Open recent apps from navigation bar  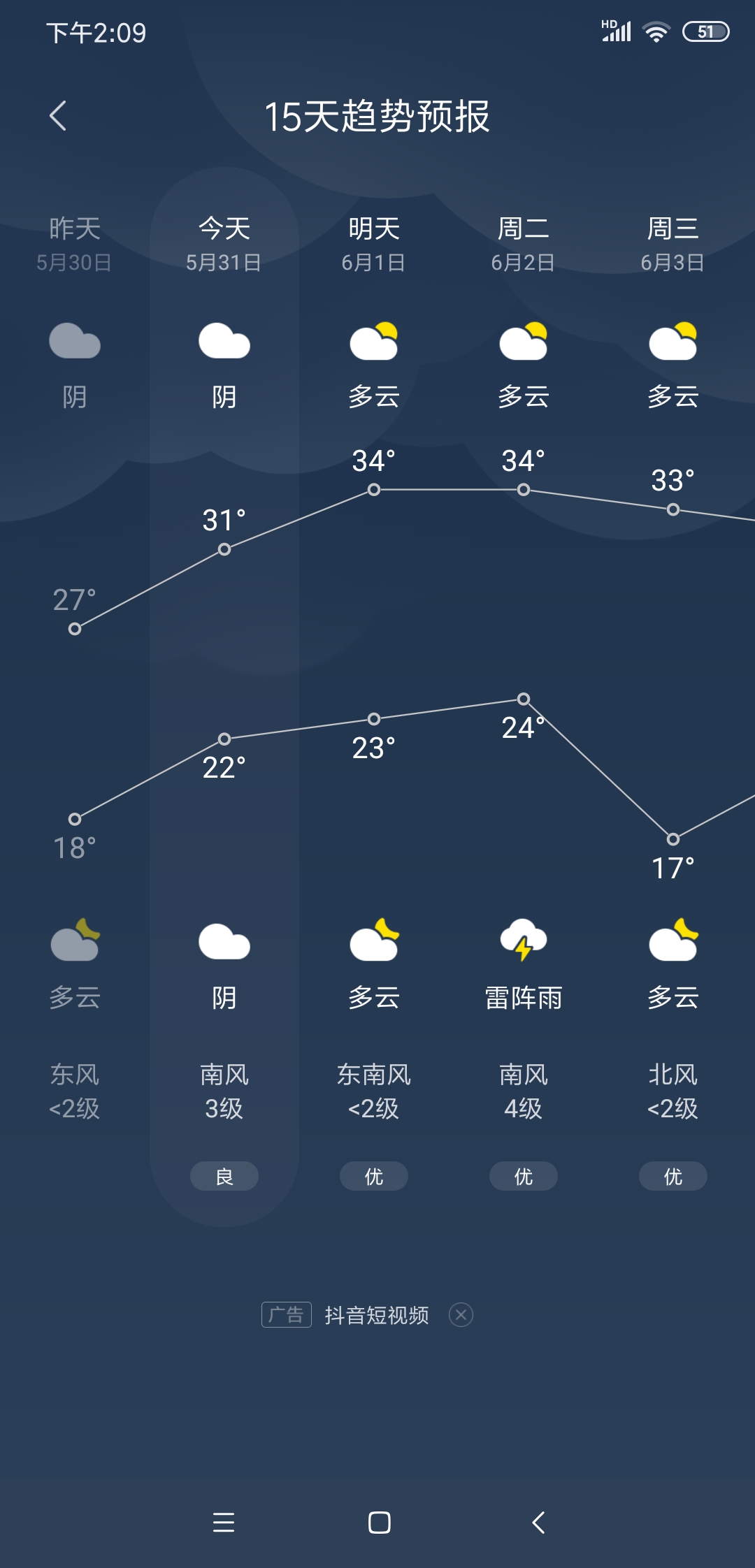click(224, 1522)
